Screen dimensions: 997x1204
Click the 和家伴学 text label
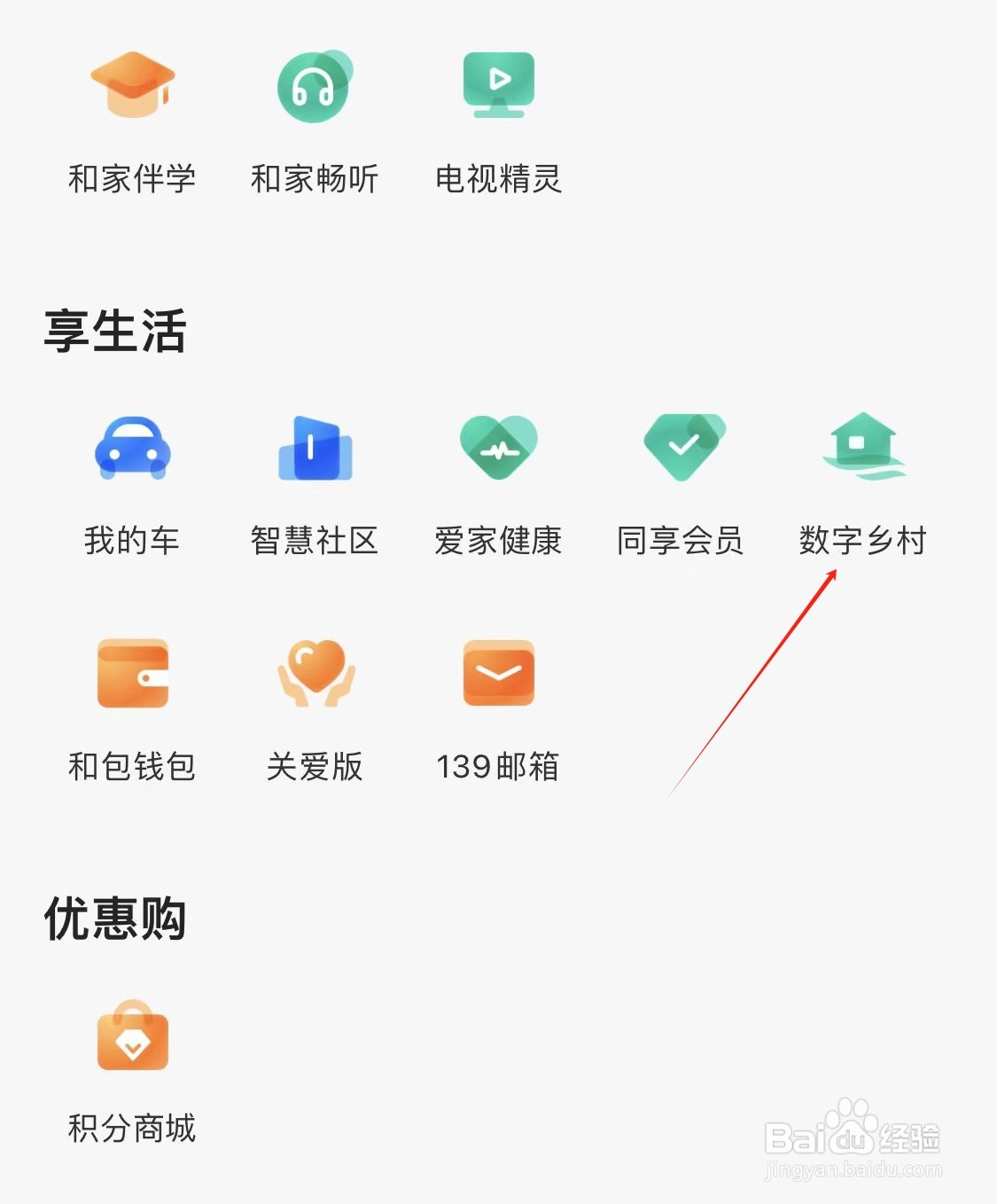click(133, 179)
